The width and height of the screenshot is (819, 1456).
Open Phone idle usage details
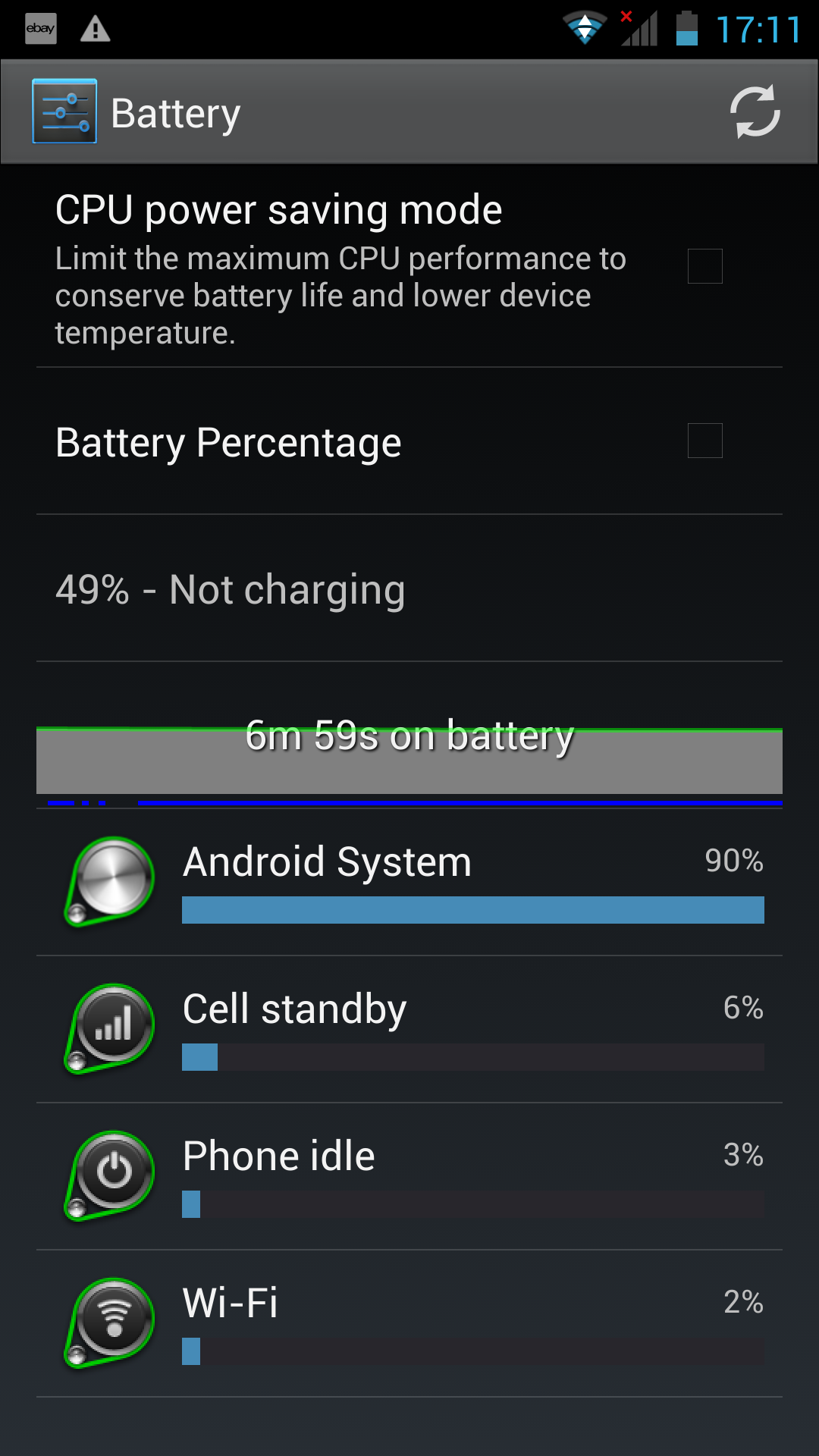409,1176
